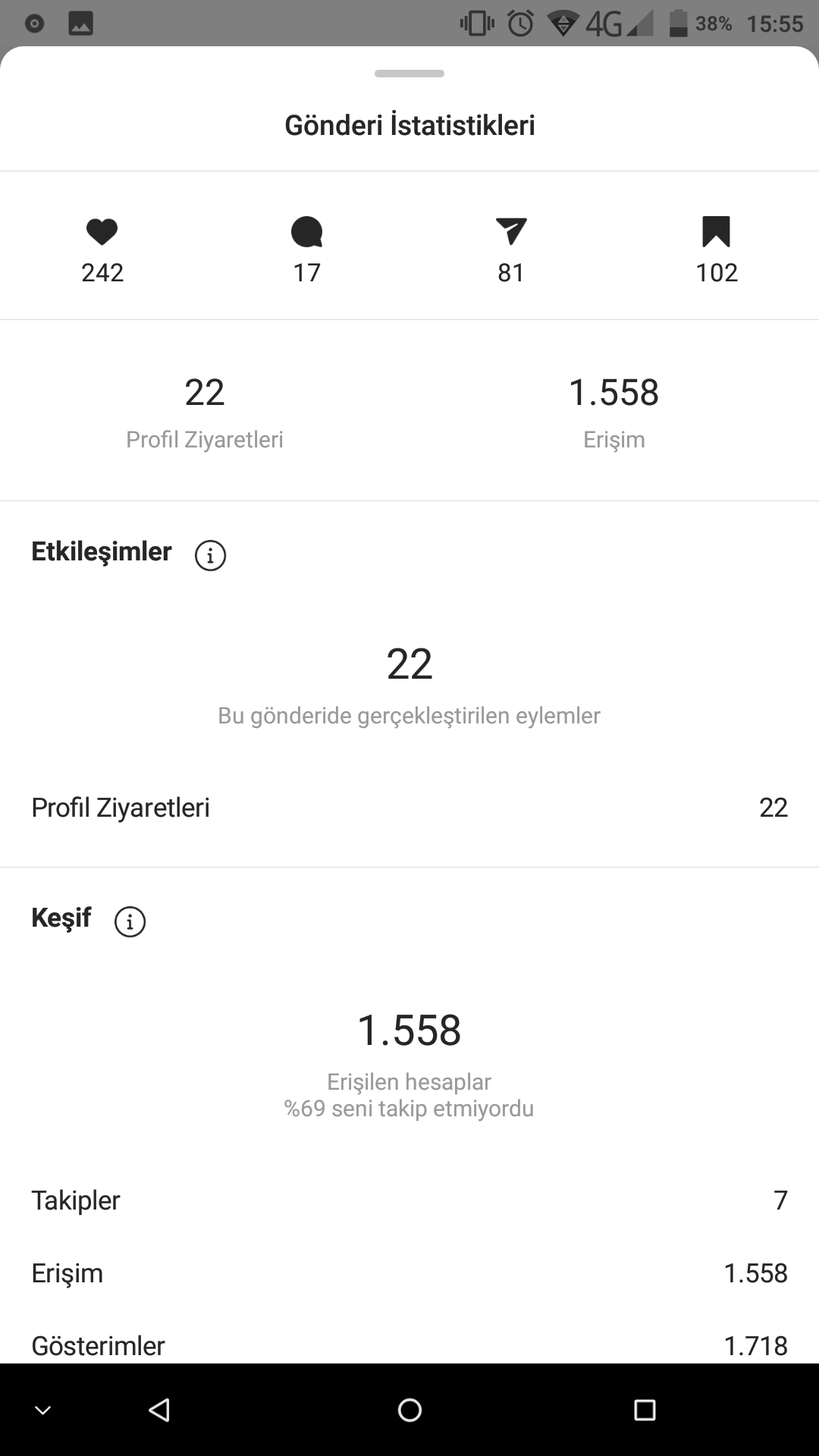The width and height of the screenshot is (819, 1456).
Task: Tap the sheet drag handle above Gönderi İstatistikleri
Action: point(409,74)
